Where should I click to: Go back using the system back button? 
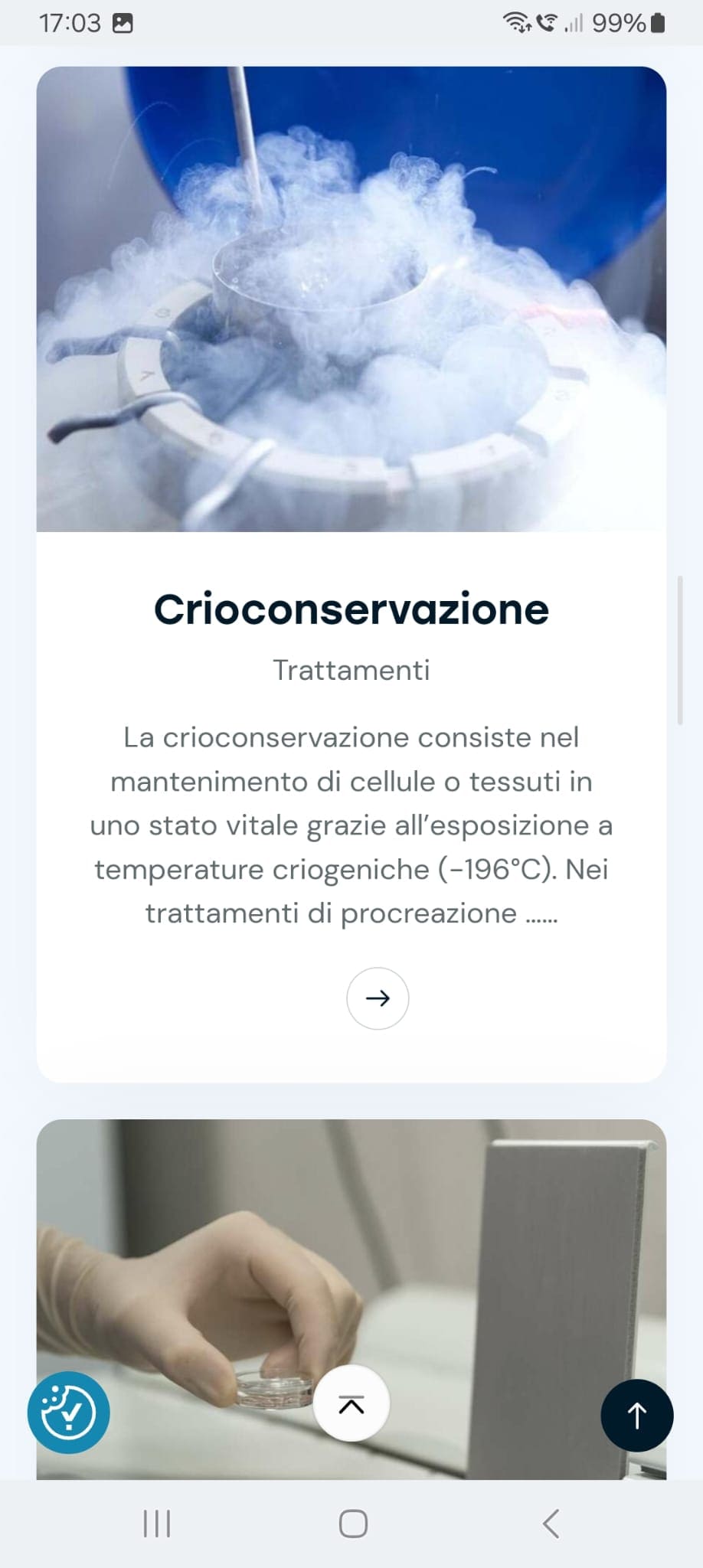[x=551, y=1524]
